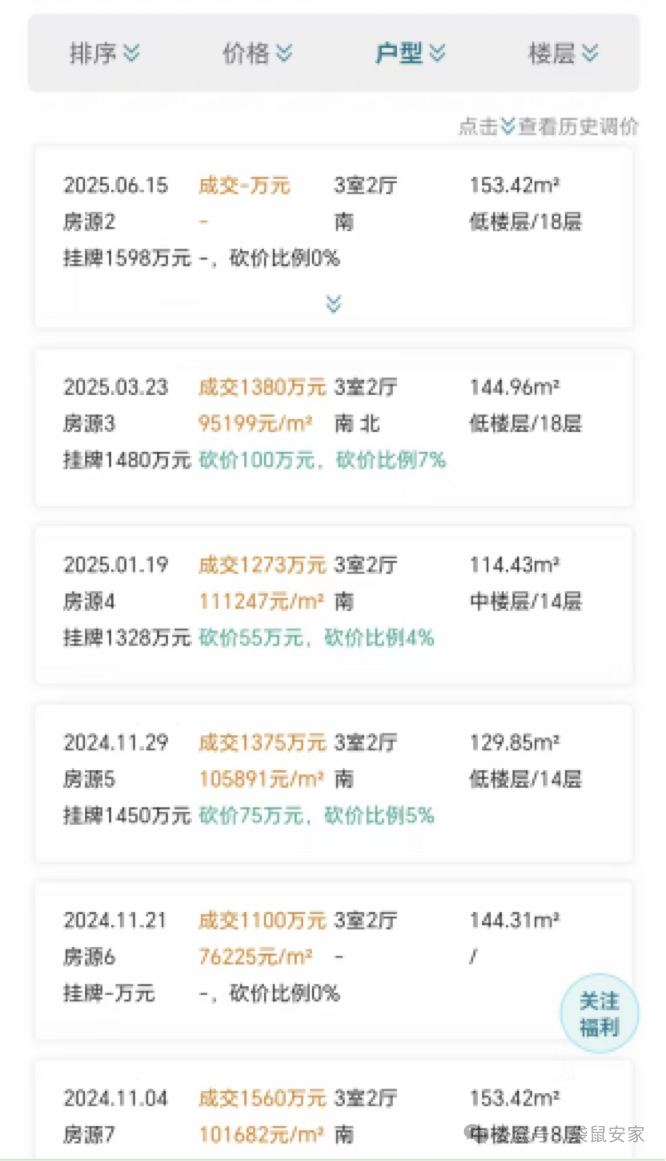Expand price history for 房源2
The image size is (666, 1161).
[334, 303]
